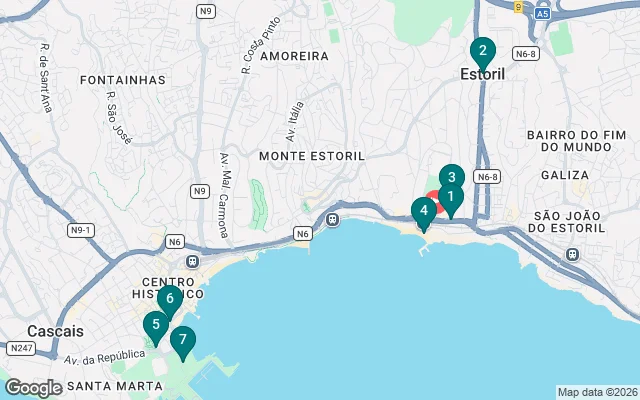
Task: Select pin number 4 by the beach
Action: click(x=424, y=210)
